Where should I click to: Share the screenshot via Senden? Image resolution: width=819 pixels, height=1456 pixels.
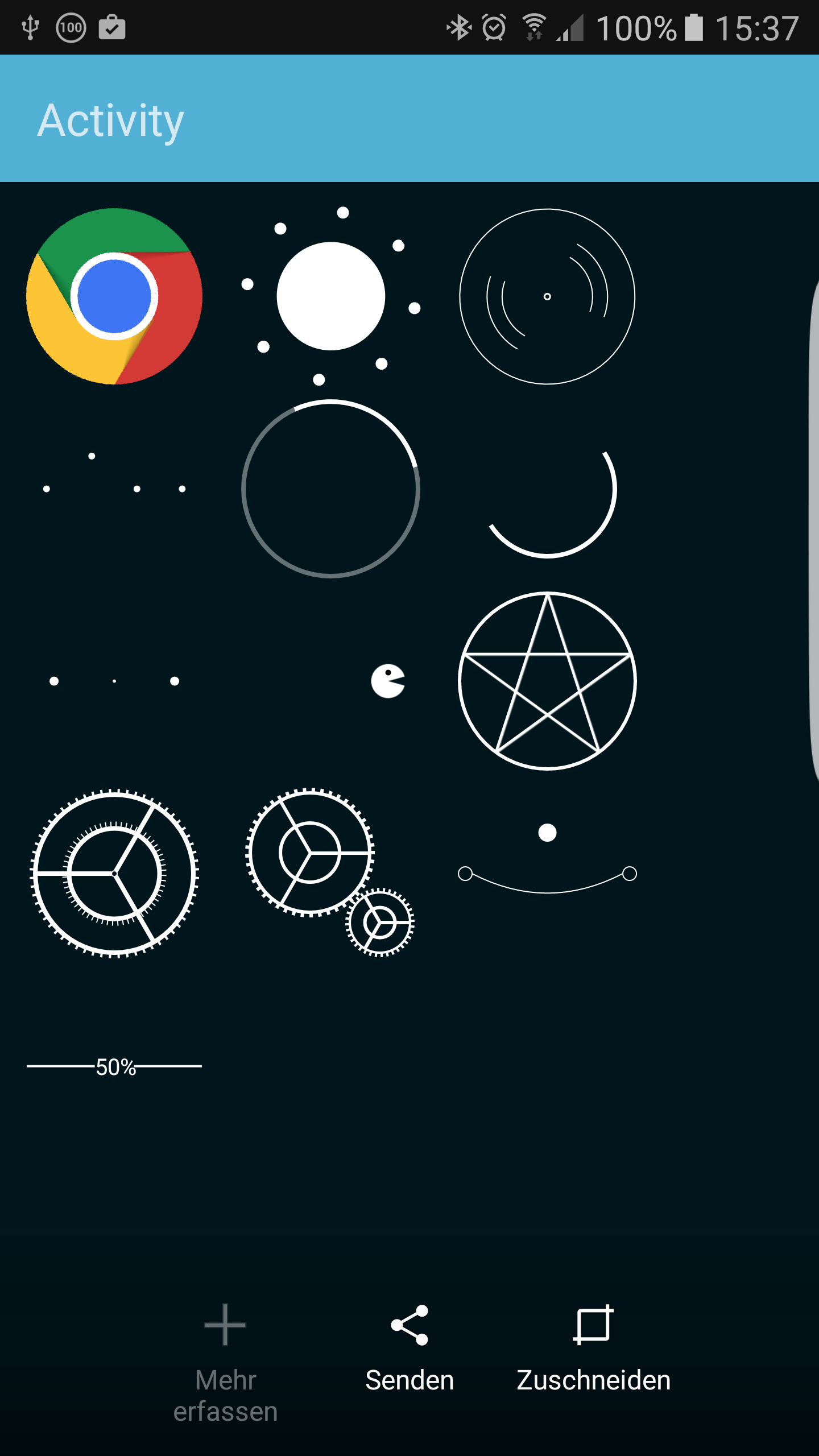pyautogui.click(x=409, y=1349)
